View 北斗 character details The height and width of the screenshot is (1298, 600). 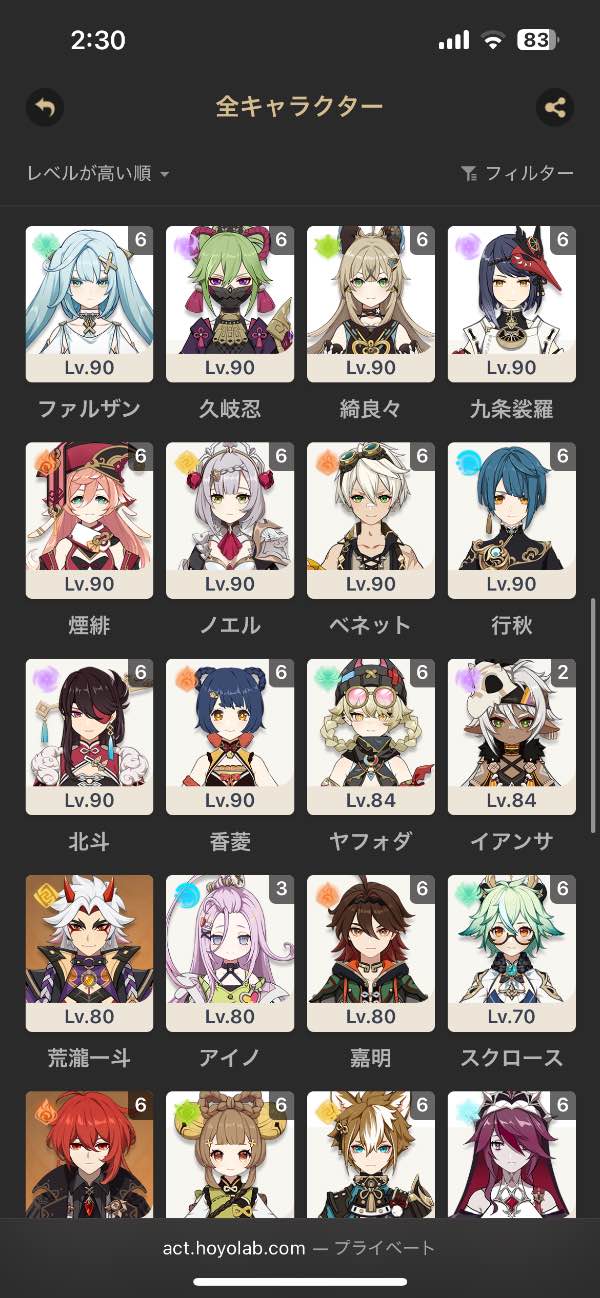pyautogui.click(x=89, y=737)
